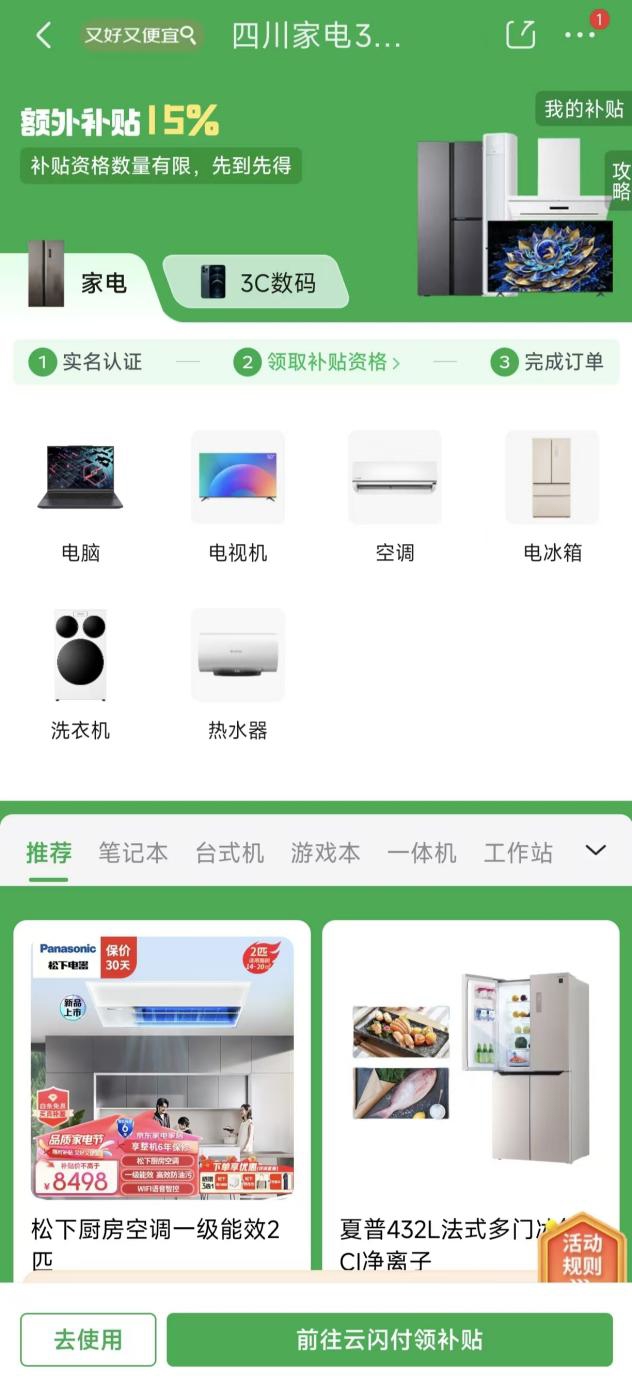Switch to the 笔记本 tab
This screenshot has width=632, height=1385.
click(x=133, y=853)
